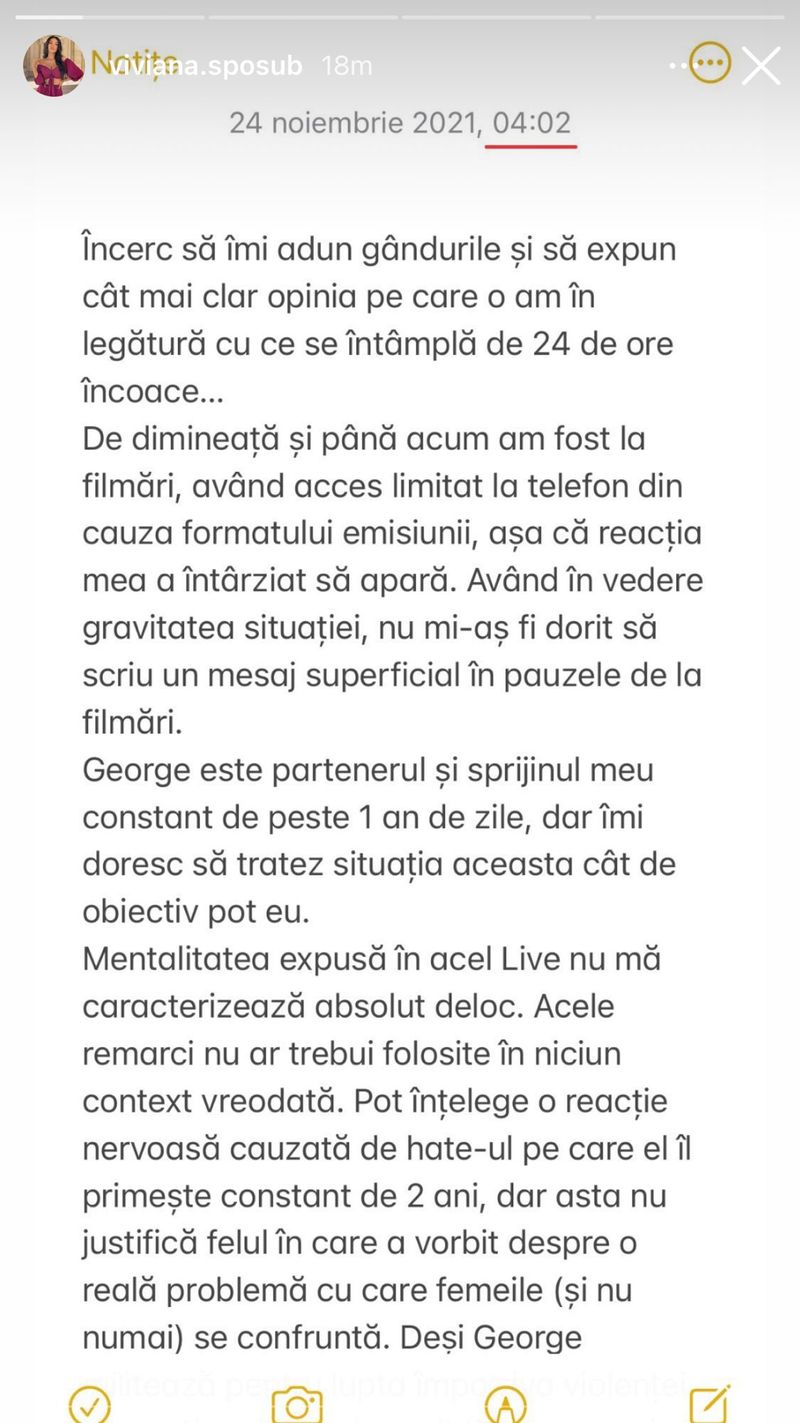The height and width of the screenshot is (1423, 800).
Task: Click viviana.sposub's profile picture
Action: point(55,63)
